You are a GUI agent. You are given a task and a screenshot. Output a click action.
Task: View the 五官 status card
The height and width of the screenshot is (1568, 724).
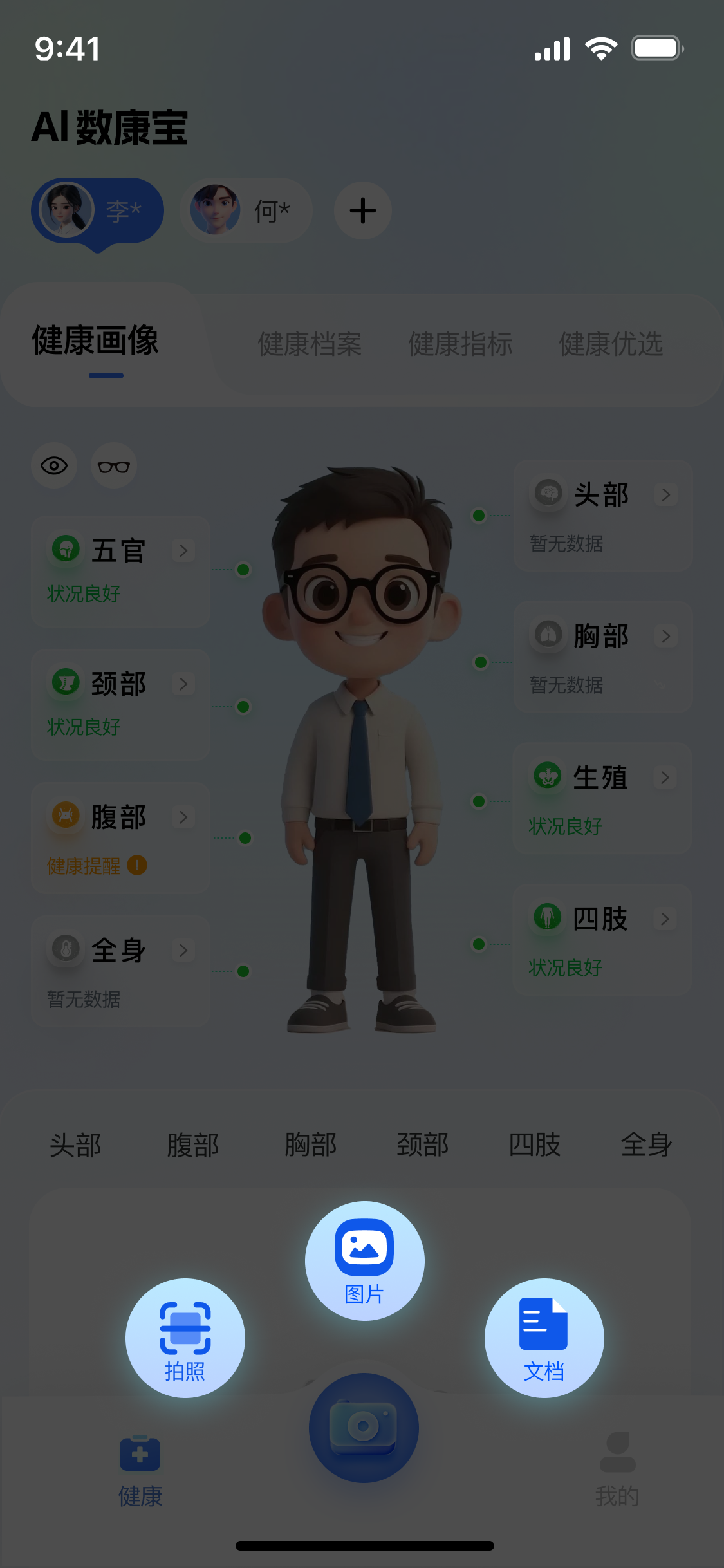(x=120, y=571)
